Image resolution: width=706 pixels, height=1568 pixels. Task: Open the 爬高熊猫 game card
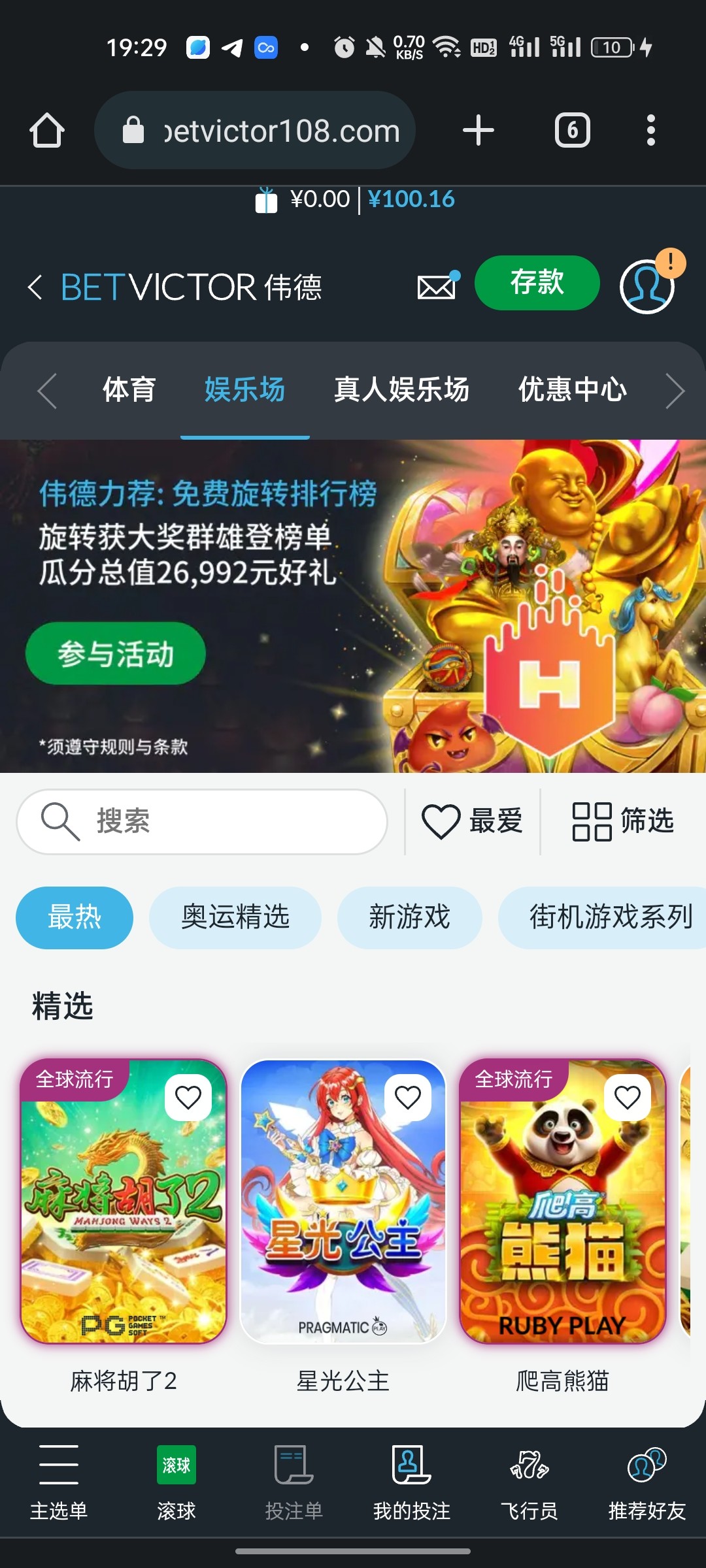point(562,1202)
